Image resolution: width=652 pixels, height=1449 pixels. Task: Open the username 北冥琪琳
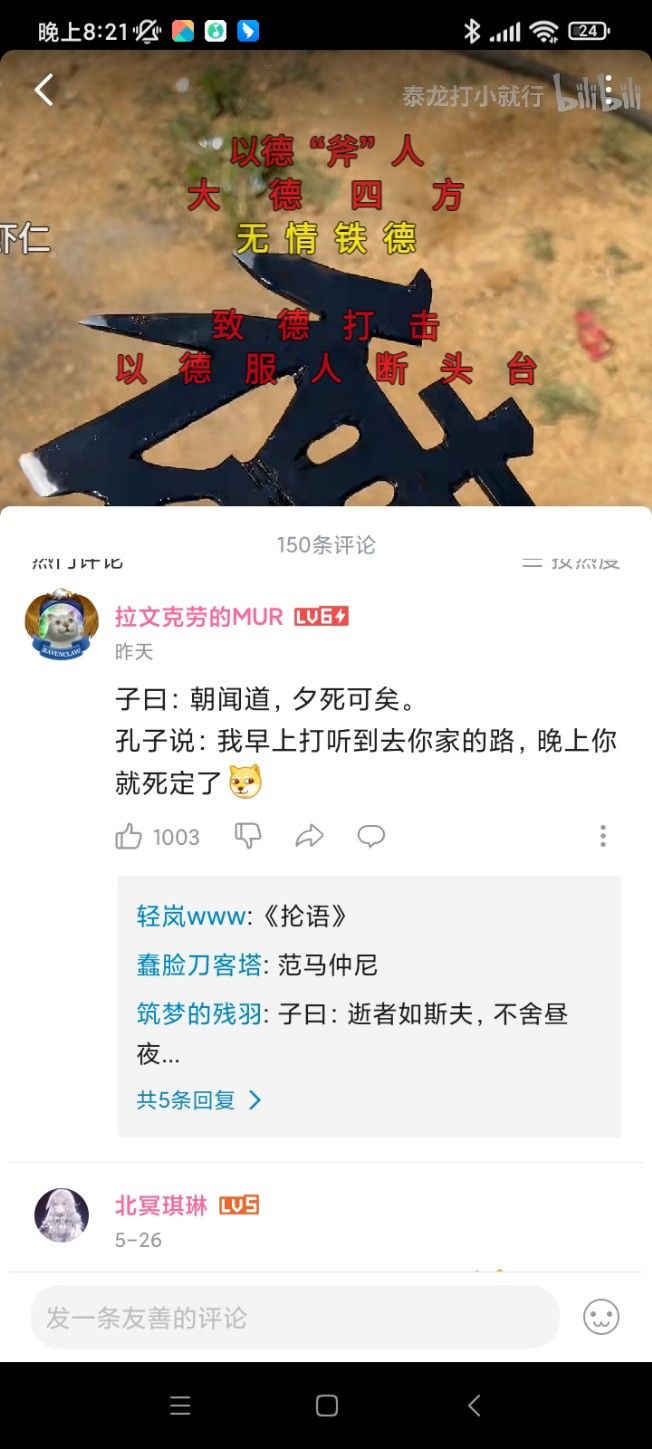point(161,1205)
